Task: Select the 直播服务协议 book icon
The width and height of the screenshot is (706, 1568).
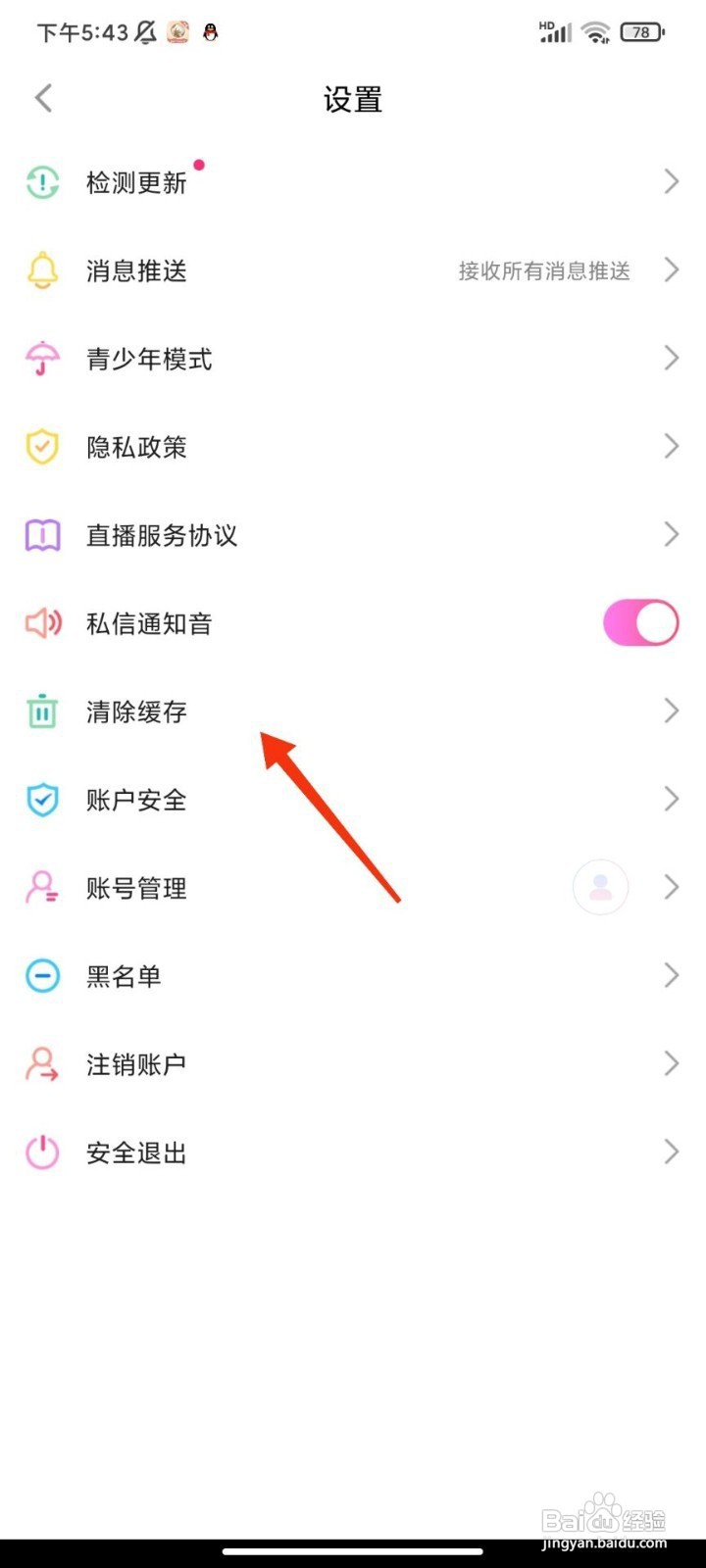Action: tap(41, 535)
